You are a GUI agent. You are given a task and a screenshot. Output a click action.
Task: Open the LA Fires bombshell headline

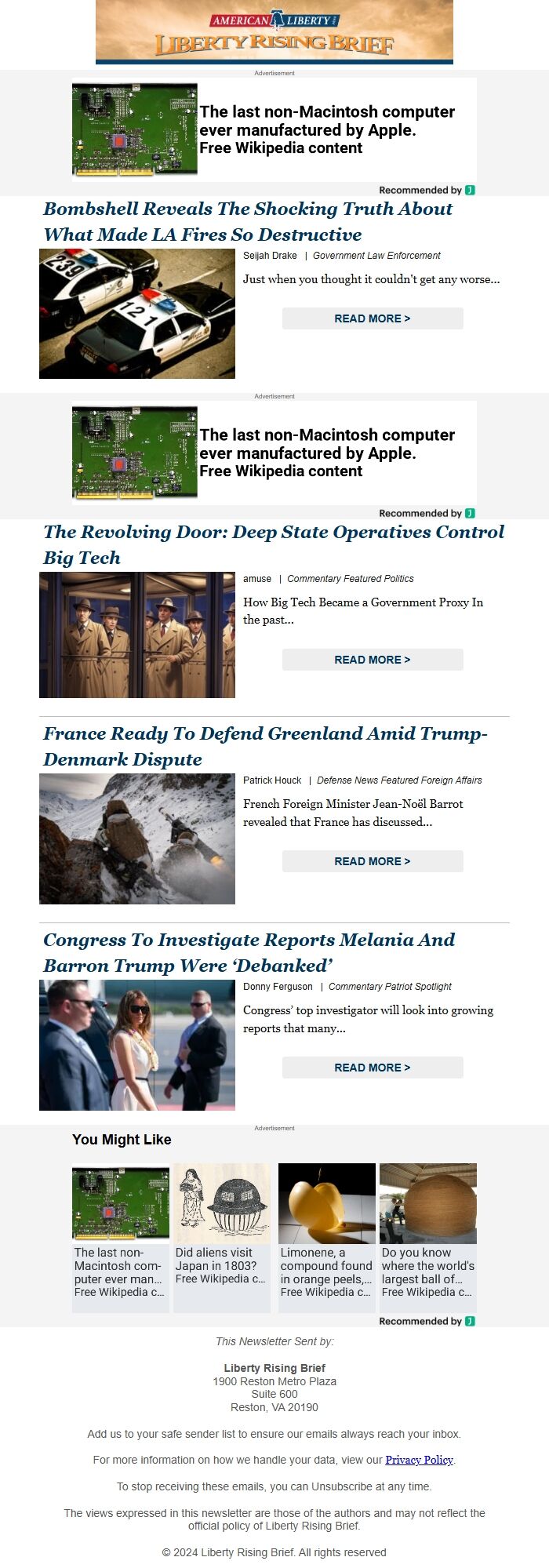pos(247,221)
